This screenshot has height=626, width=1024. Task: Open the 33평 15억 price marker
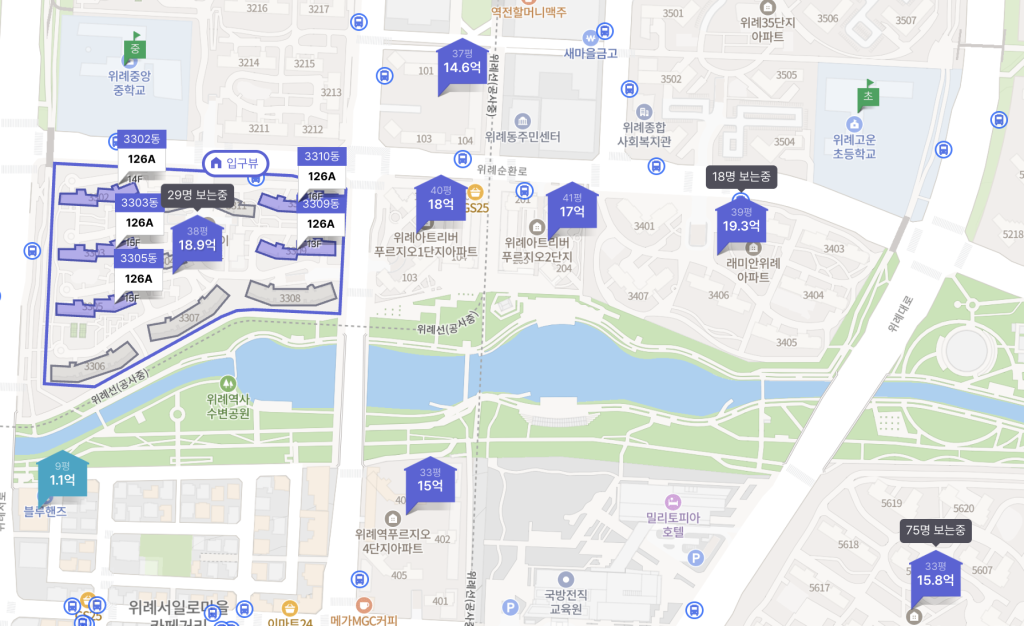431,481
